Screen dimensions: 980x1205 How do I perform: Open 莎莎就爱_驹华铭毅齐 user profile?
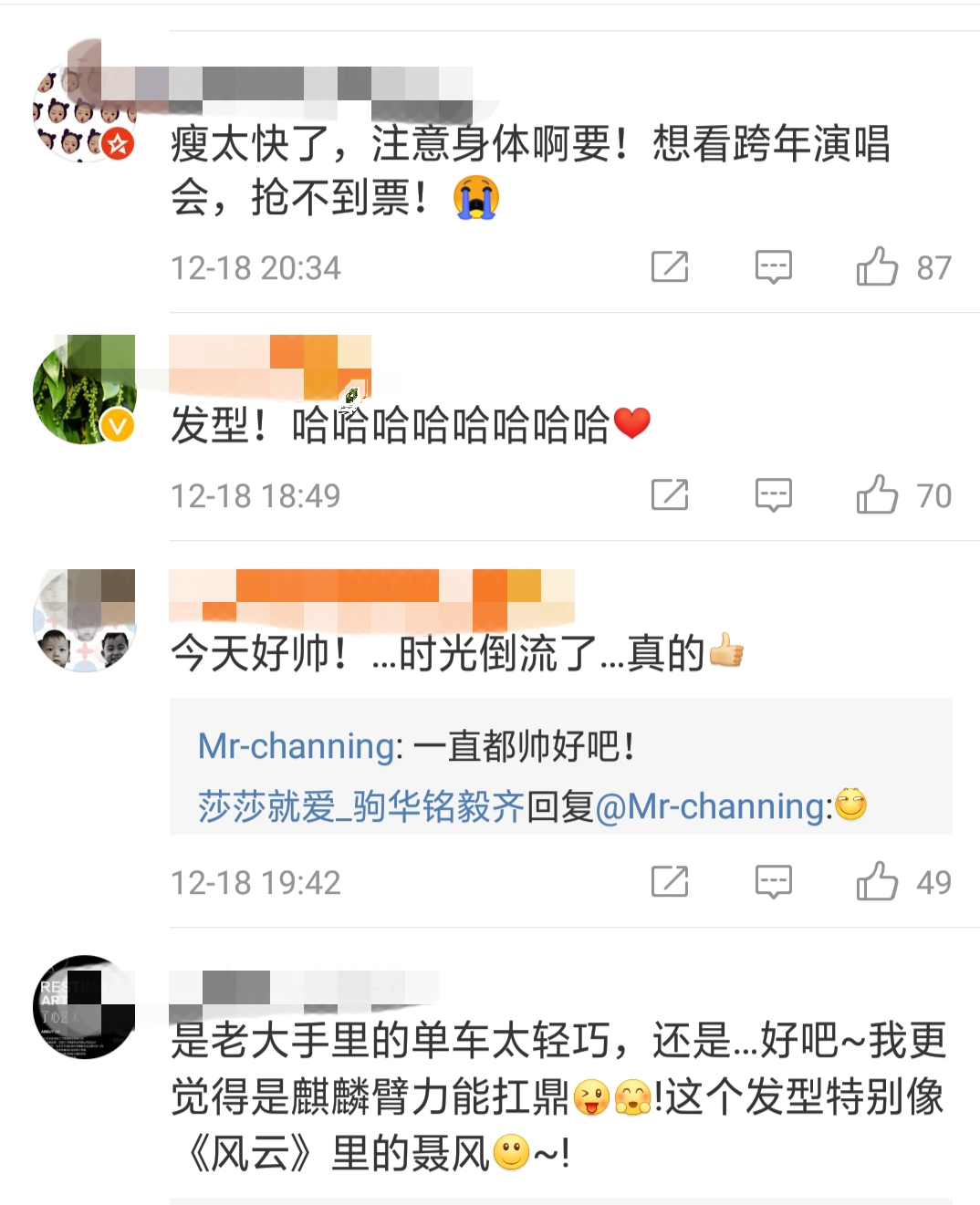click(x=361, y=807)
